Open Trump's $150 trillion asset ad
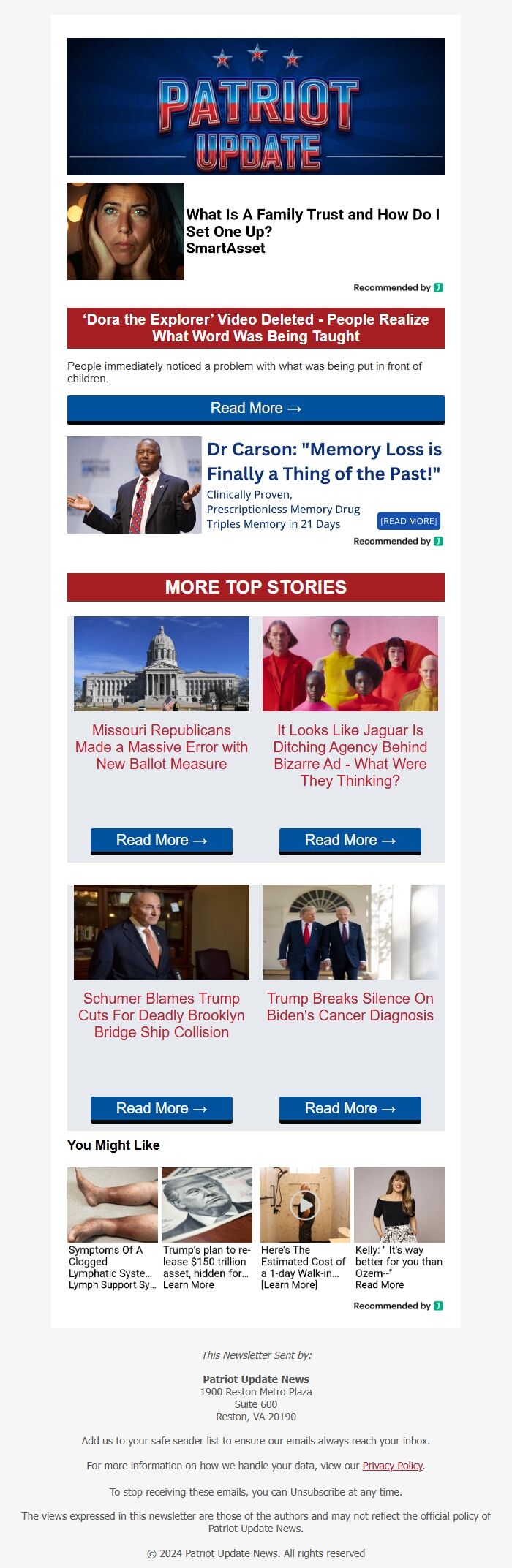The width and height of the screenshot is (512, 1568). click(207, 1267)
